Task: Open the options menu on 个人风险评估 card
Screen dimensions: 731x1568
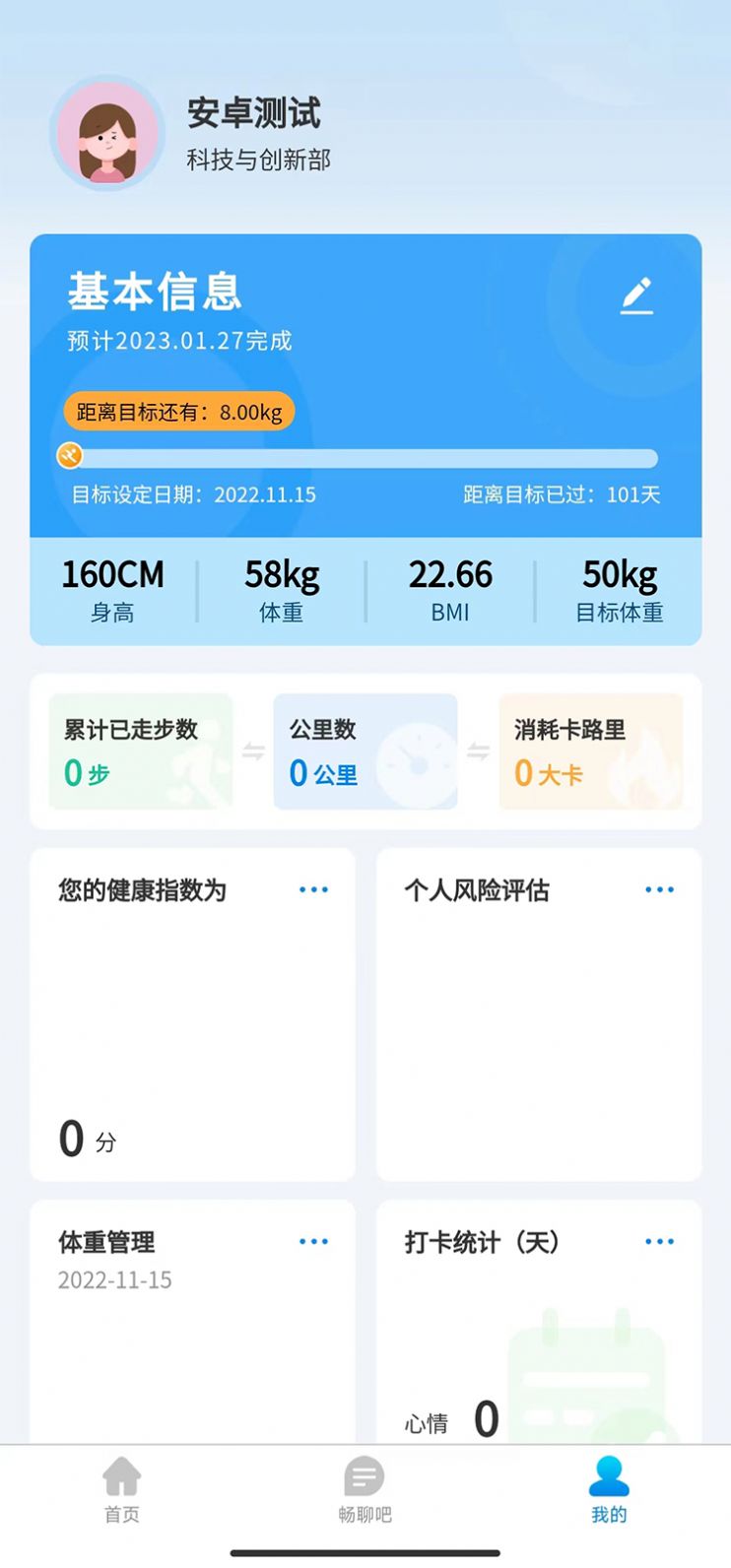Action: (x=660, y=889)
